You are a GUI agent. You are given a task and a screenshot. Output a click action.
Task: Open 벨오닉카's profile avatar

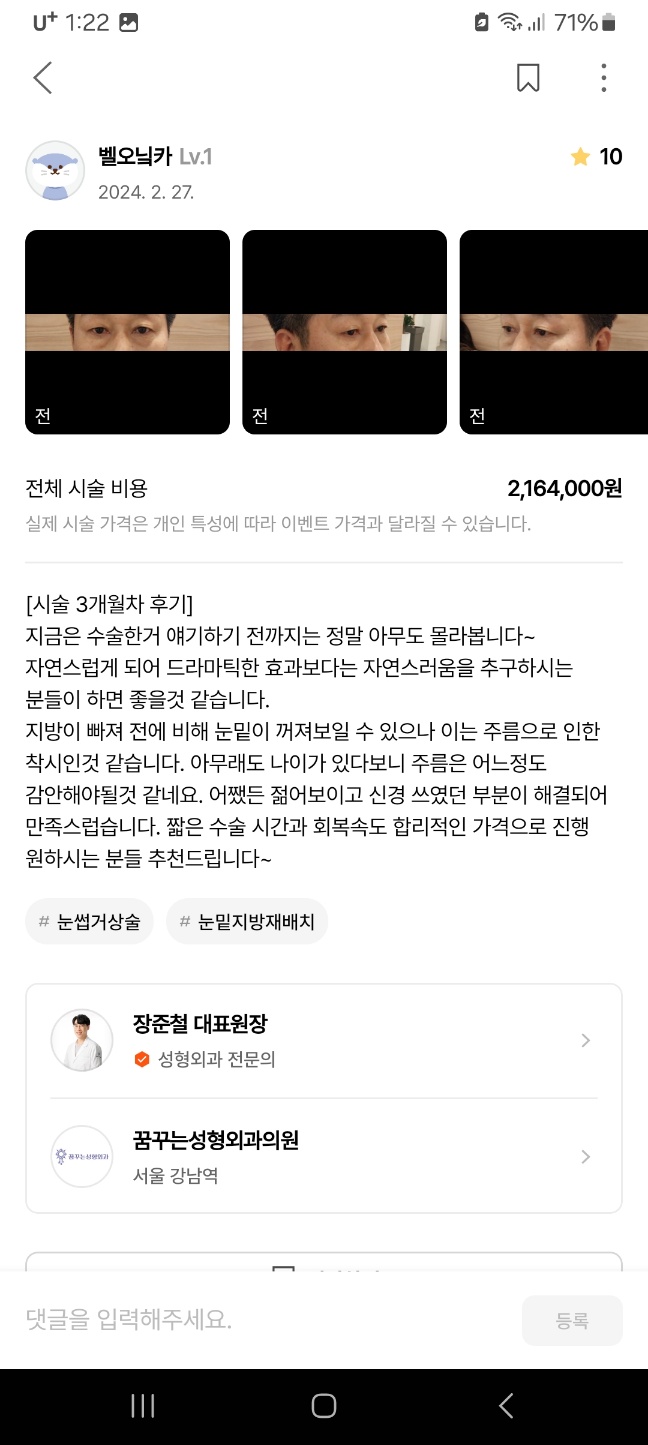(x=55, y=171)
